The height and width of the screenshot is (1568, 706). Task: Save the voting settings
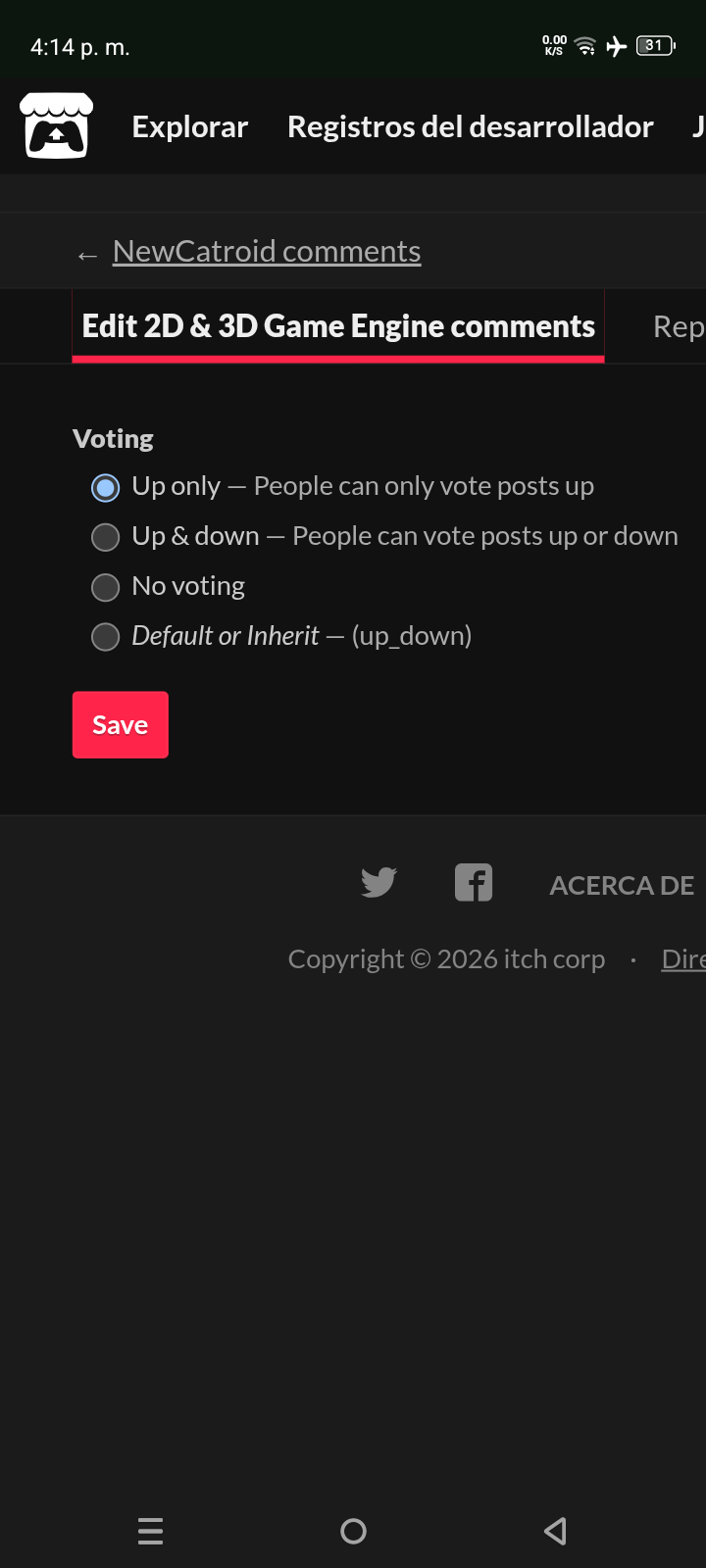click(120, 725)
